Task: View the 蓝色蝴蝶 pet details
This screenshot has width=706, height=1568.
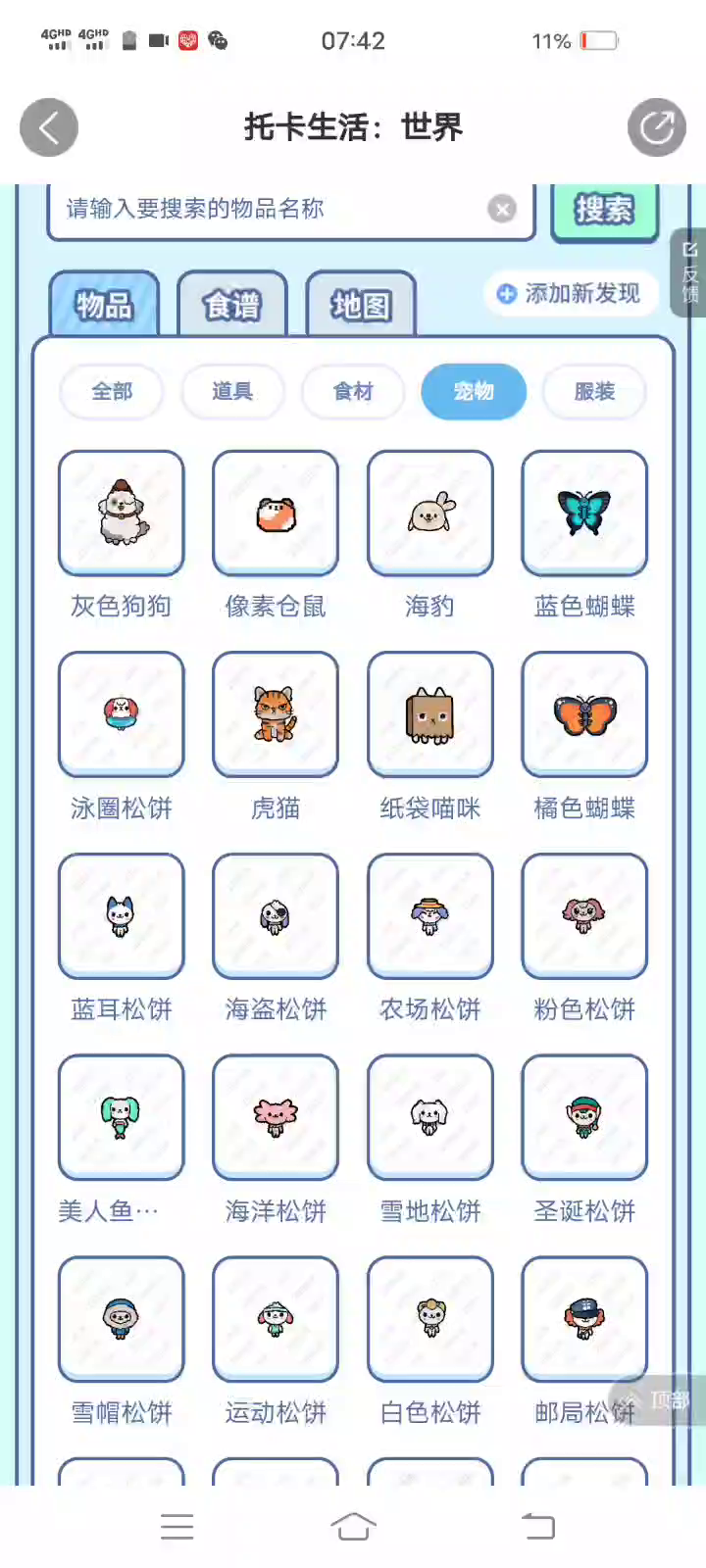Action: pos(584,514)
